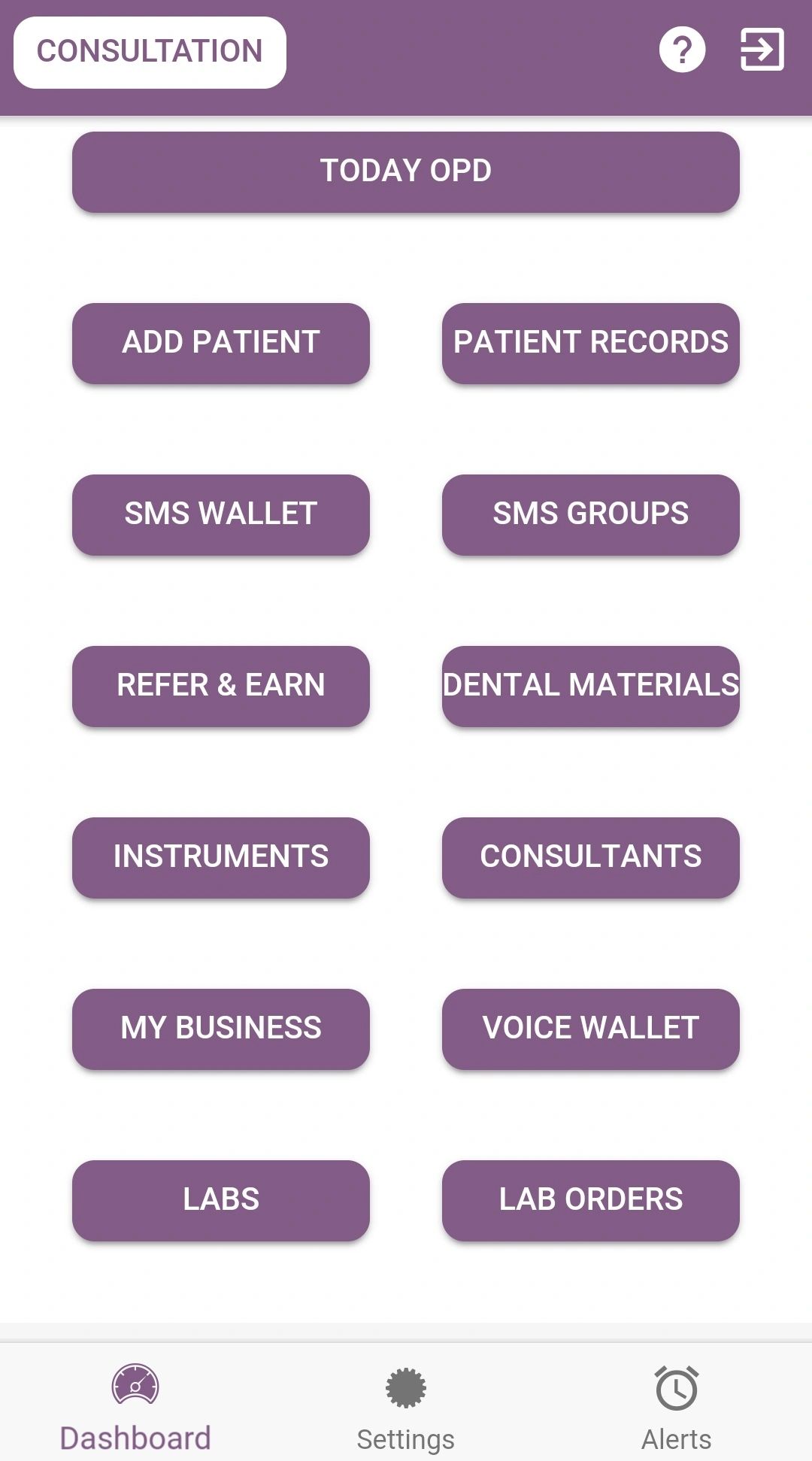Open My Business
This screenshot has width=812, height=1461.
(221, 1029)
